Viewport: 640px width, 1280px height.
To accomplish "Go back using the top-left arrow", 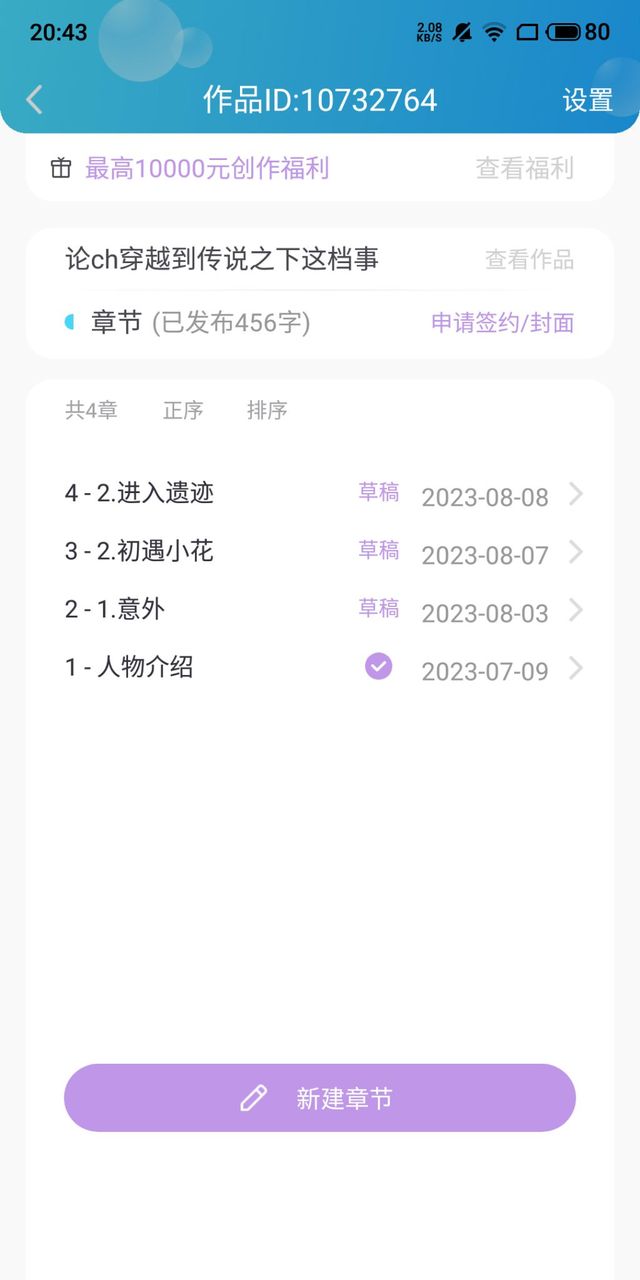I will point(34,100).
